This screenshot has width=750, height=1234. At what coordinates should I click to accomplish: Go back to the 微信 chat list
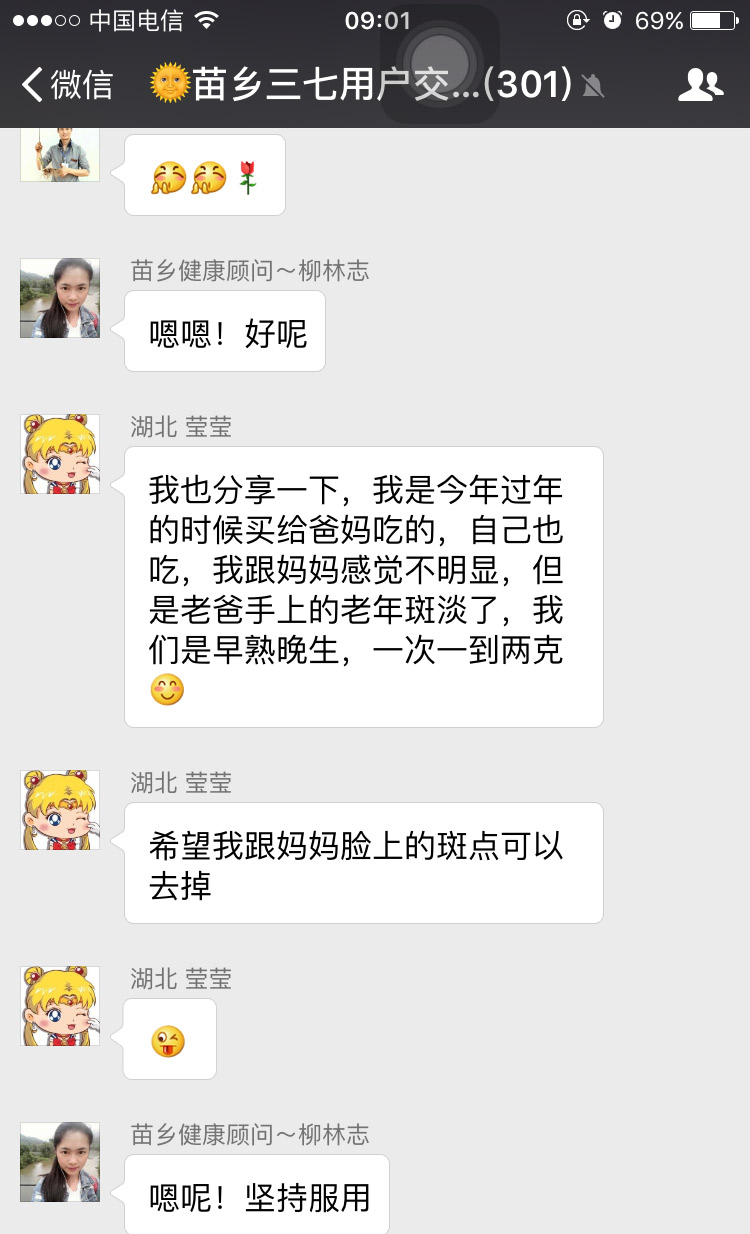(x=66, y=85)
